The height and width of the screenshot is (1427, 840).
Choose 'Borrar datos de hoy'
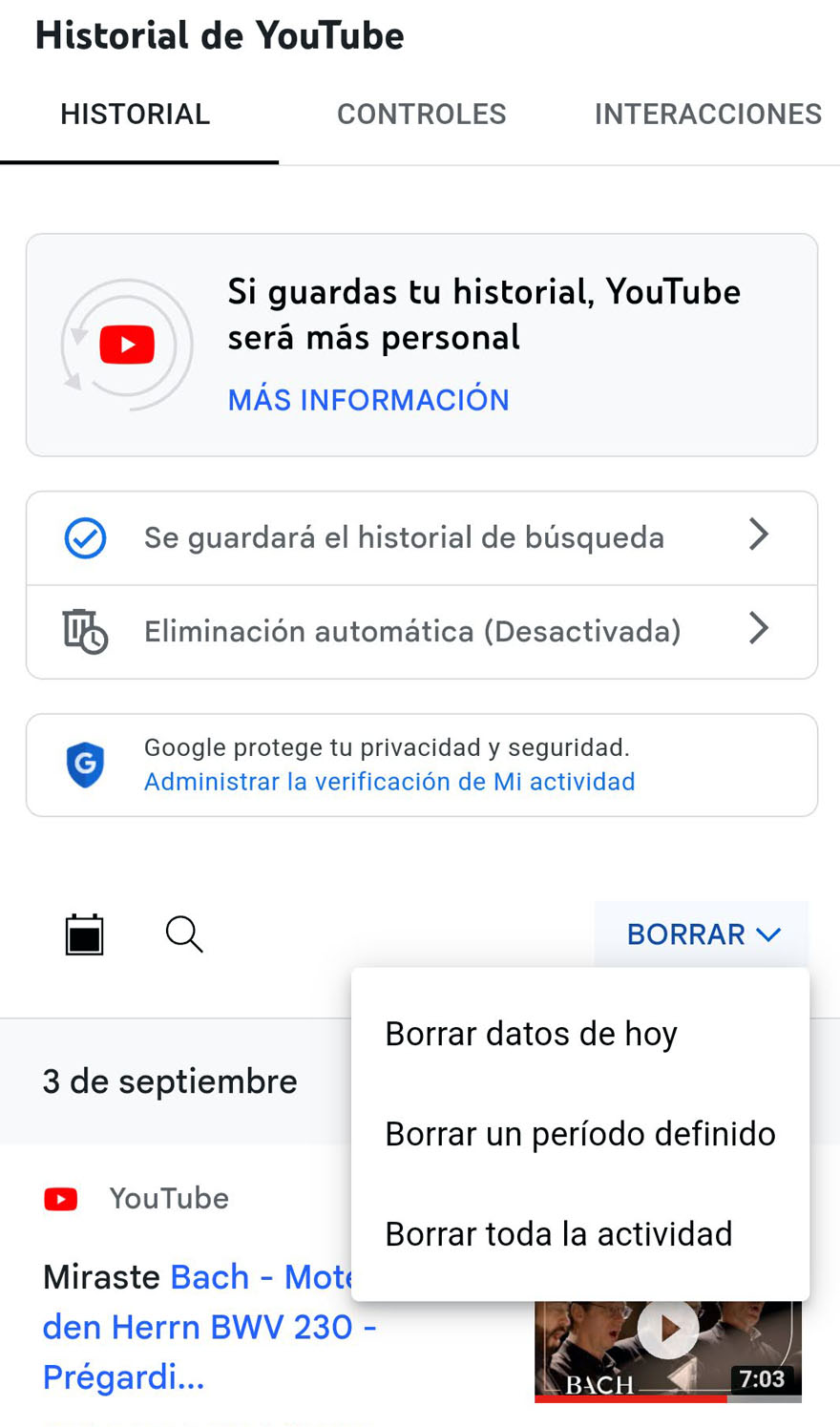pos(532,1034)
